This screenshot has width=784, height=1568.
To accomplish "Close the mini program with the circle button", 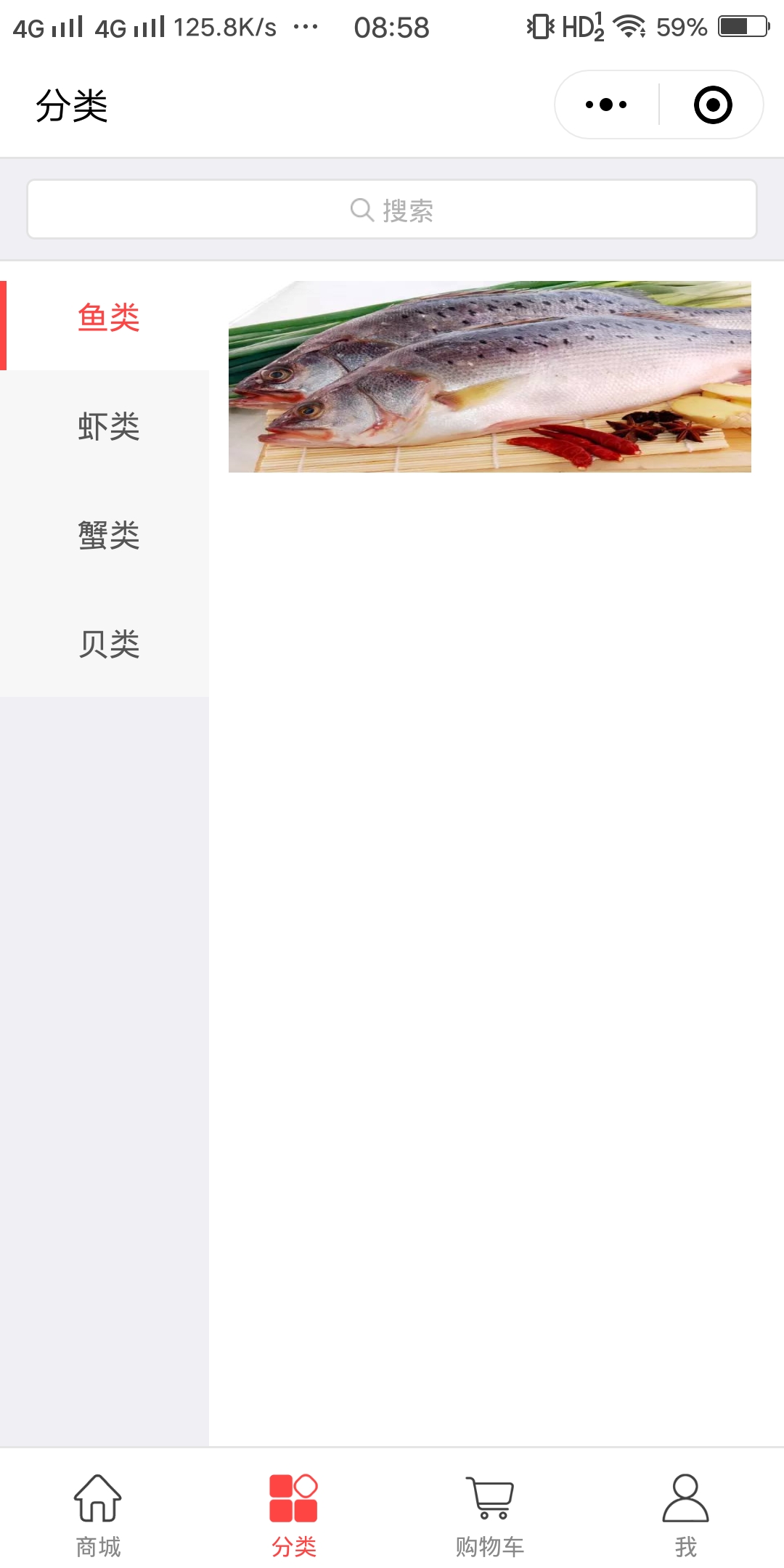I will [x=712, y=105].
